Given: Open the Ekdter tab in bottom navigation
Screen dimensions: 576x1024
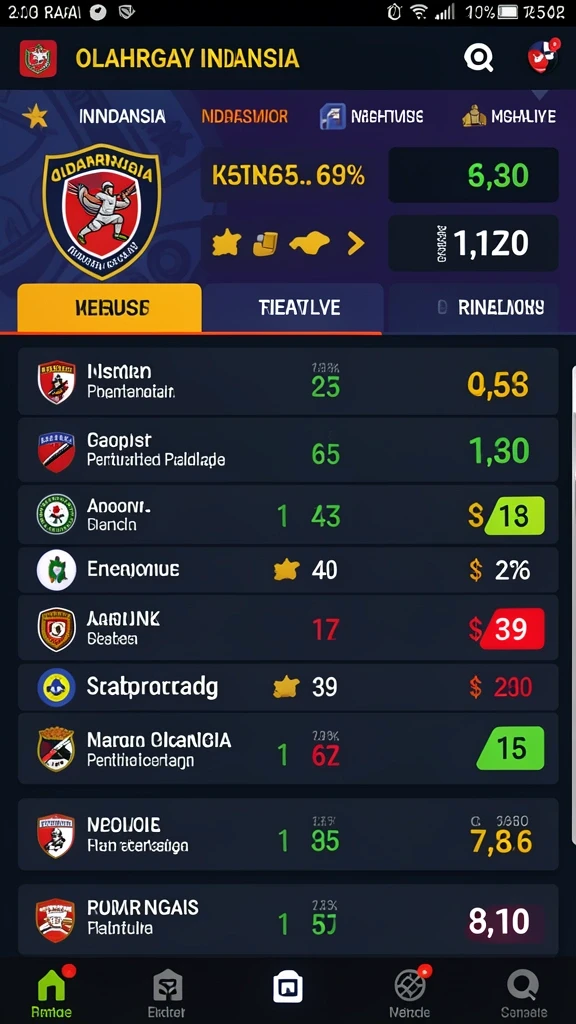Looking at the screenshot, I should point(167,993).
